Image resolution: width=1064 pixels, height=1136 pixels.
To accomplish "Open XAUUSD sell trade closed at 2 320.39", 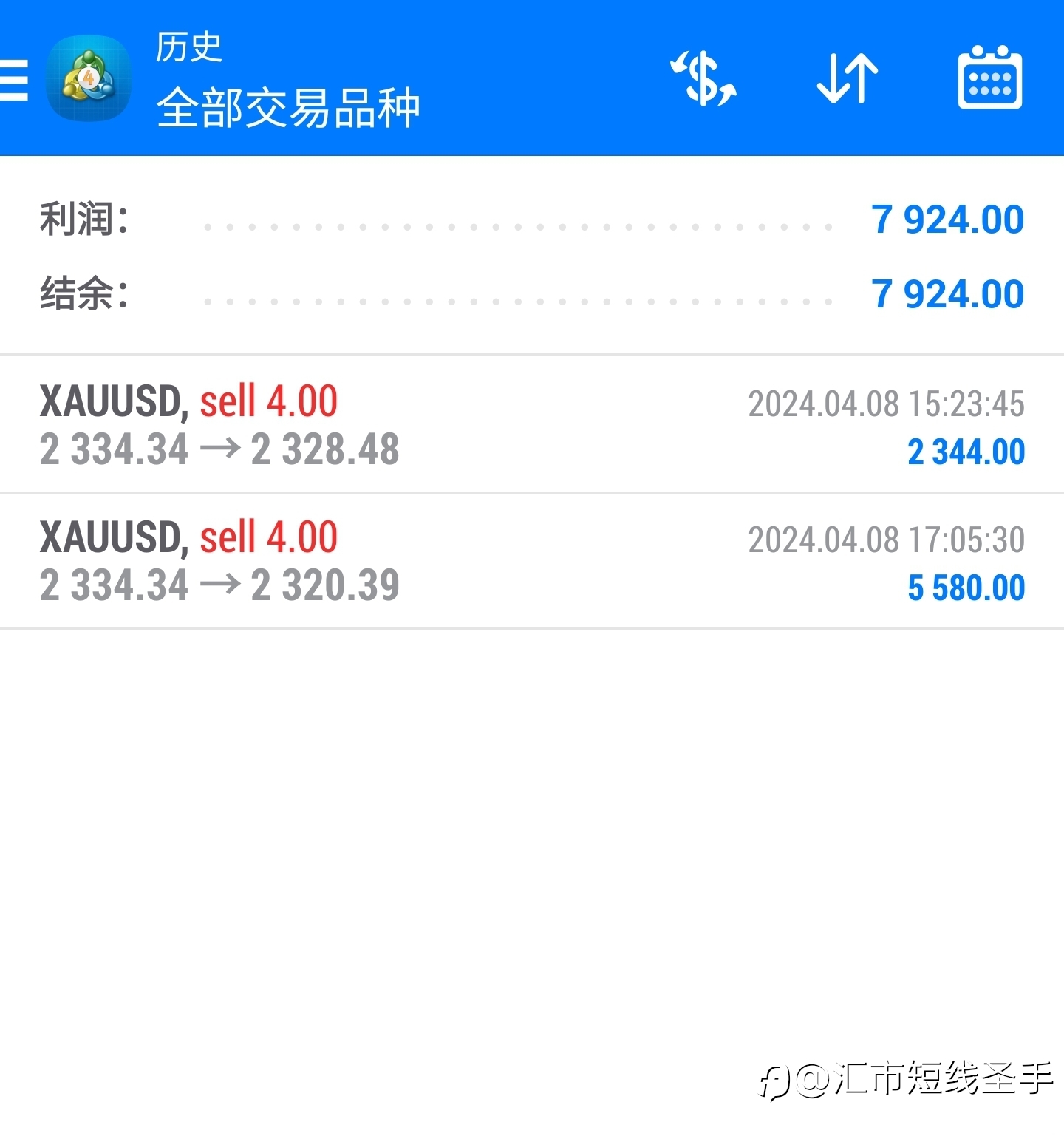I will coord(532,561).
